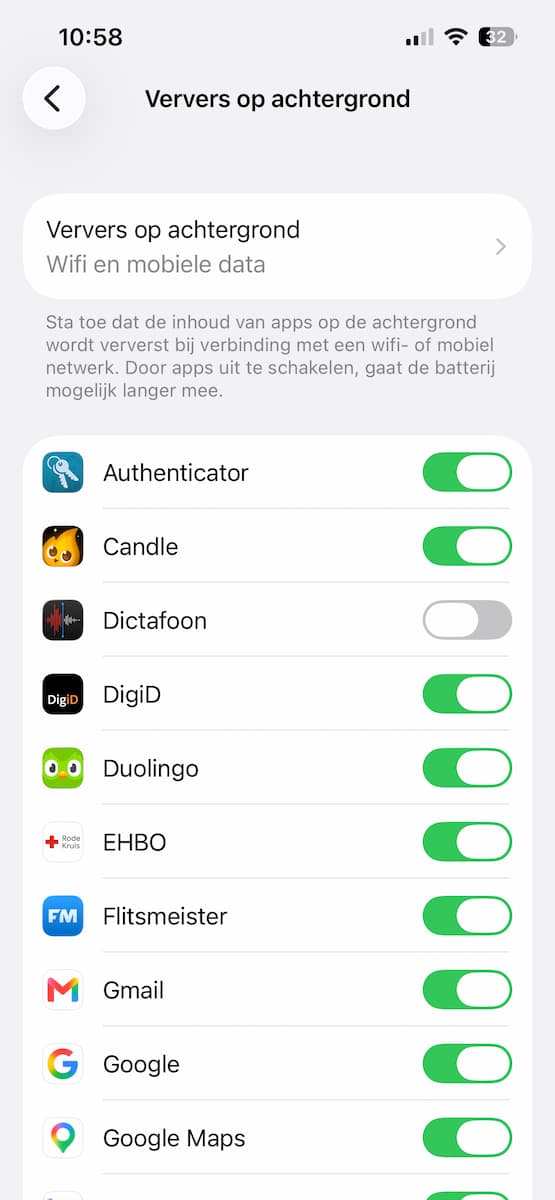Viewport: 555px width, 1200px height.
Task: Switch off the Google toggle
Action: (467, 1064)
